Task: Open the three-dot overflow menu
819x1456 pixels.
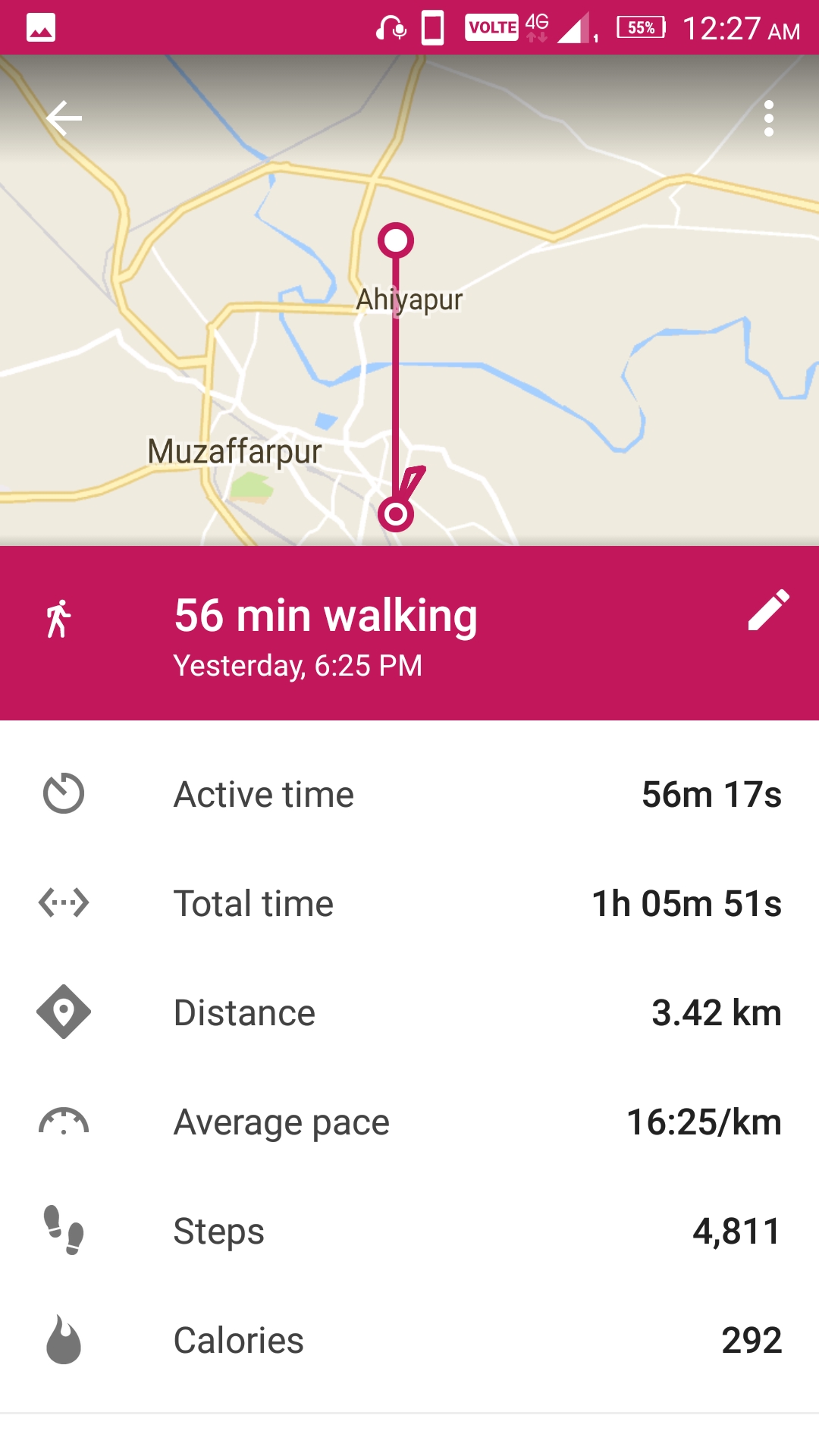Action: (x=768, y=118)
